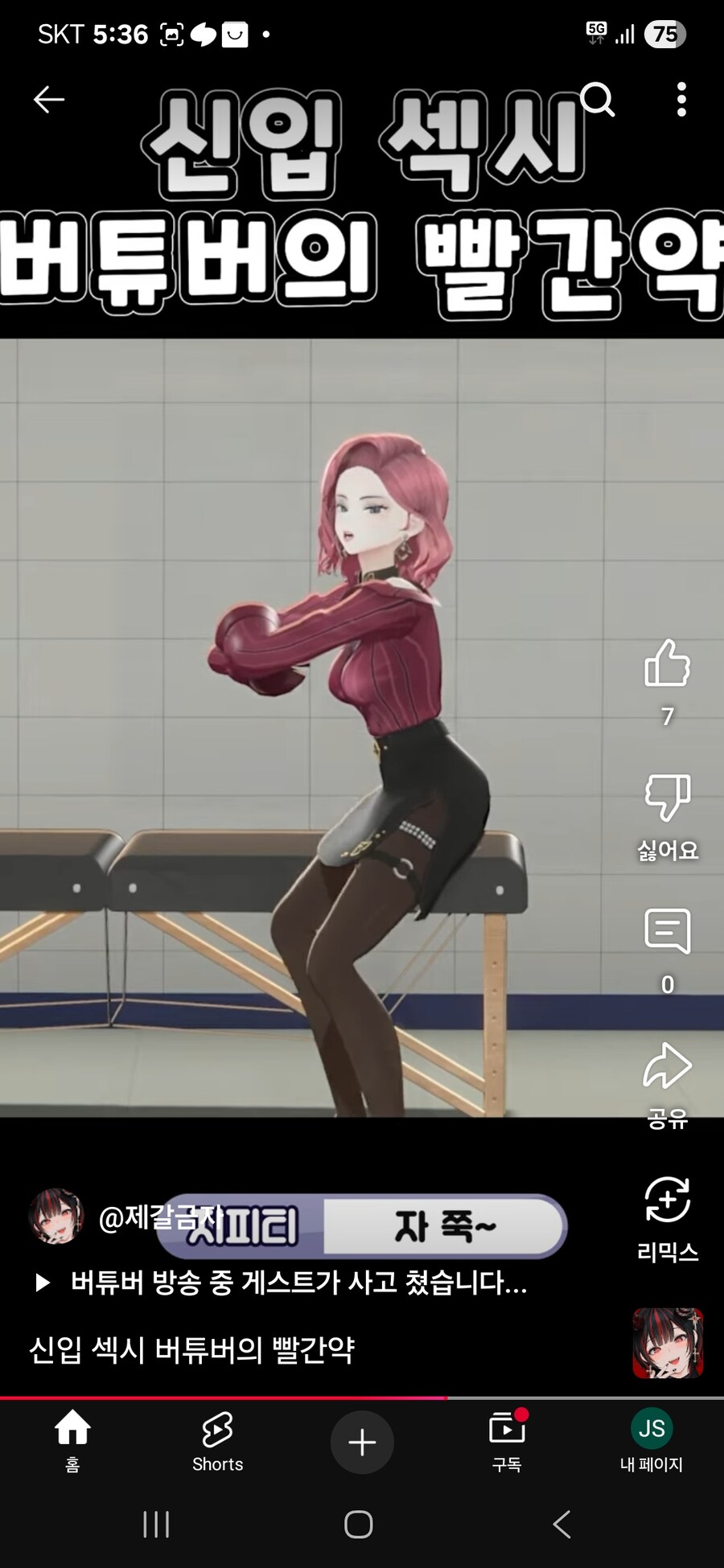Go back using the top-left arrow
This screenshot has height=1568, width=724.
(48, 100)
